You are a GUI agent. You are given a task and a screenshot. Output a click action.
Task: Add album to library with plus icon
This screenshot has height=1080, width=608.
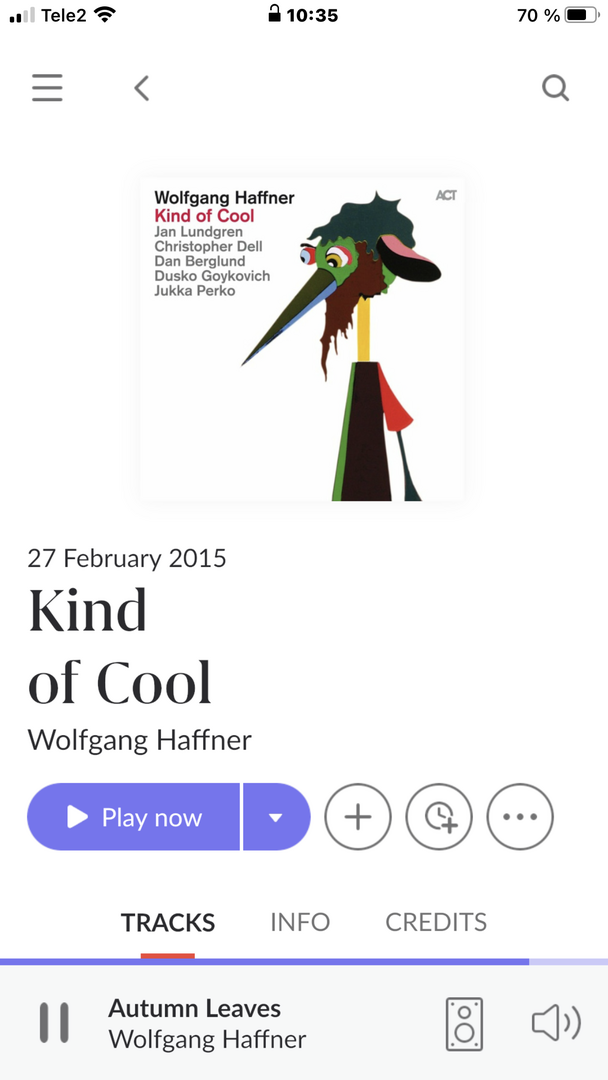pyautogui.click(x=358, y=817)
